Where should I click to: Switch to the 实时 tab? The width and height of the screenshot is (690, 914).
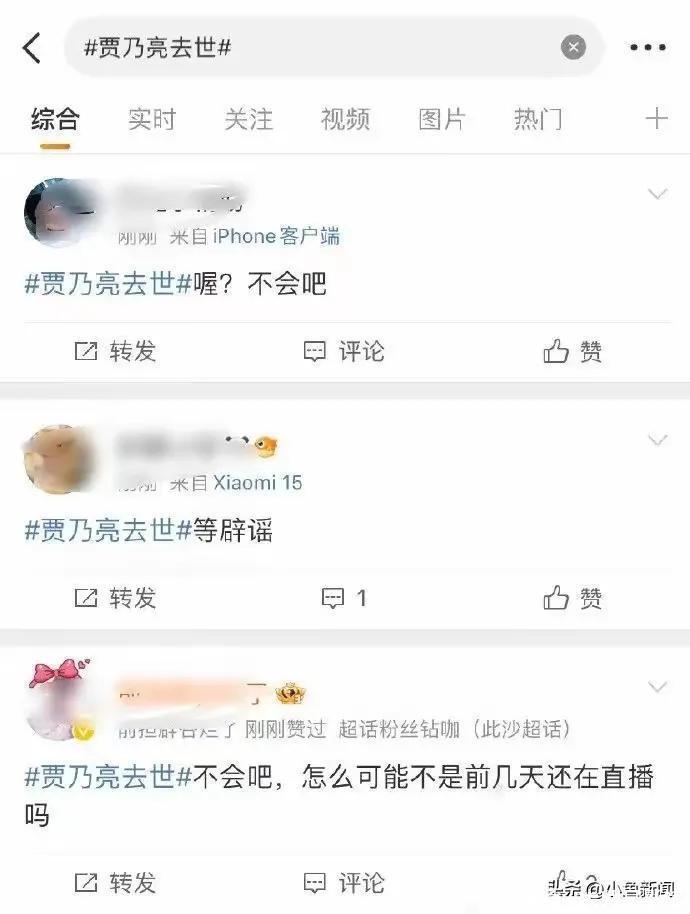151,120
